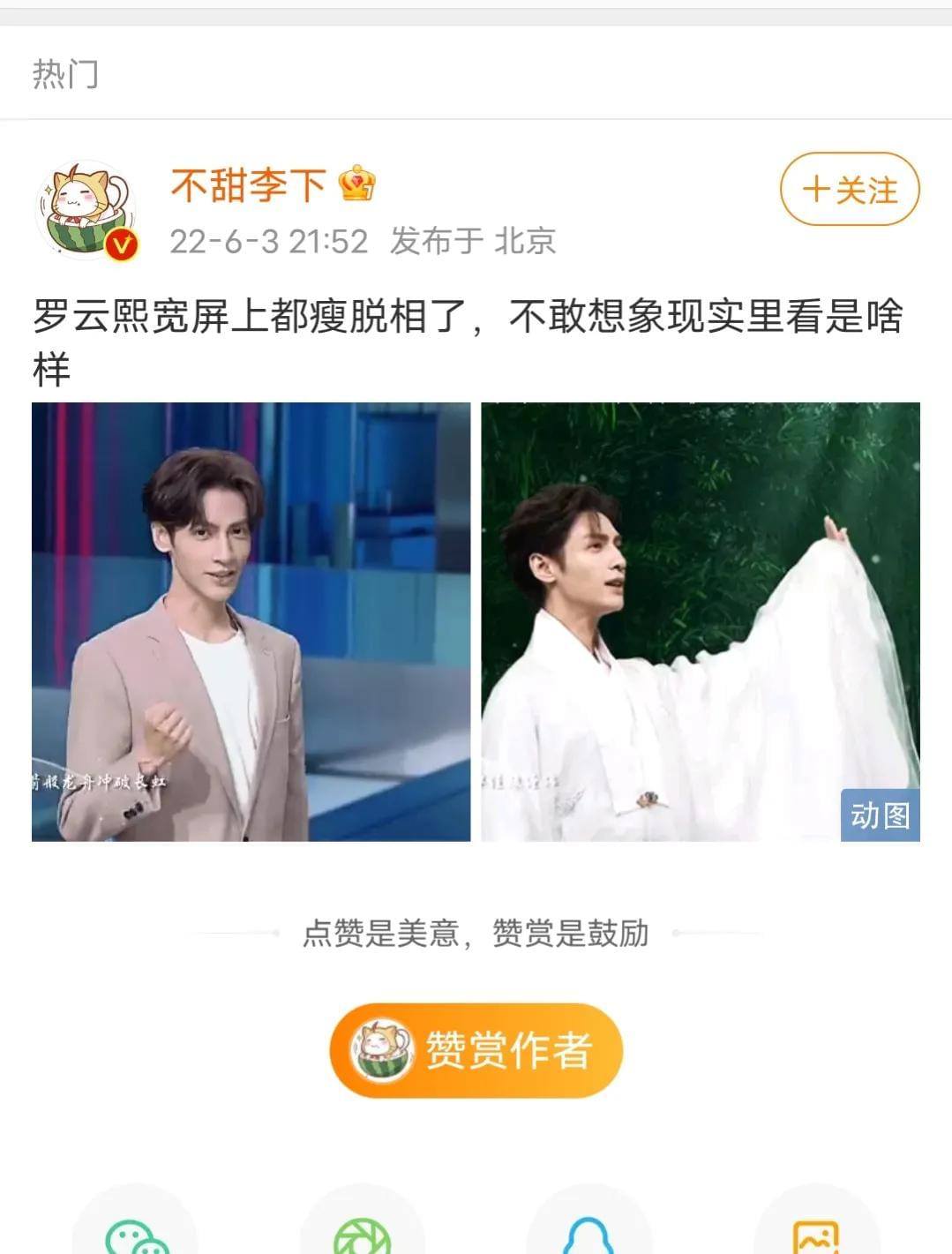View the first photo with pink blazer
Viewport: 952px width, 1254px height.
[251, 621]
